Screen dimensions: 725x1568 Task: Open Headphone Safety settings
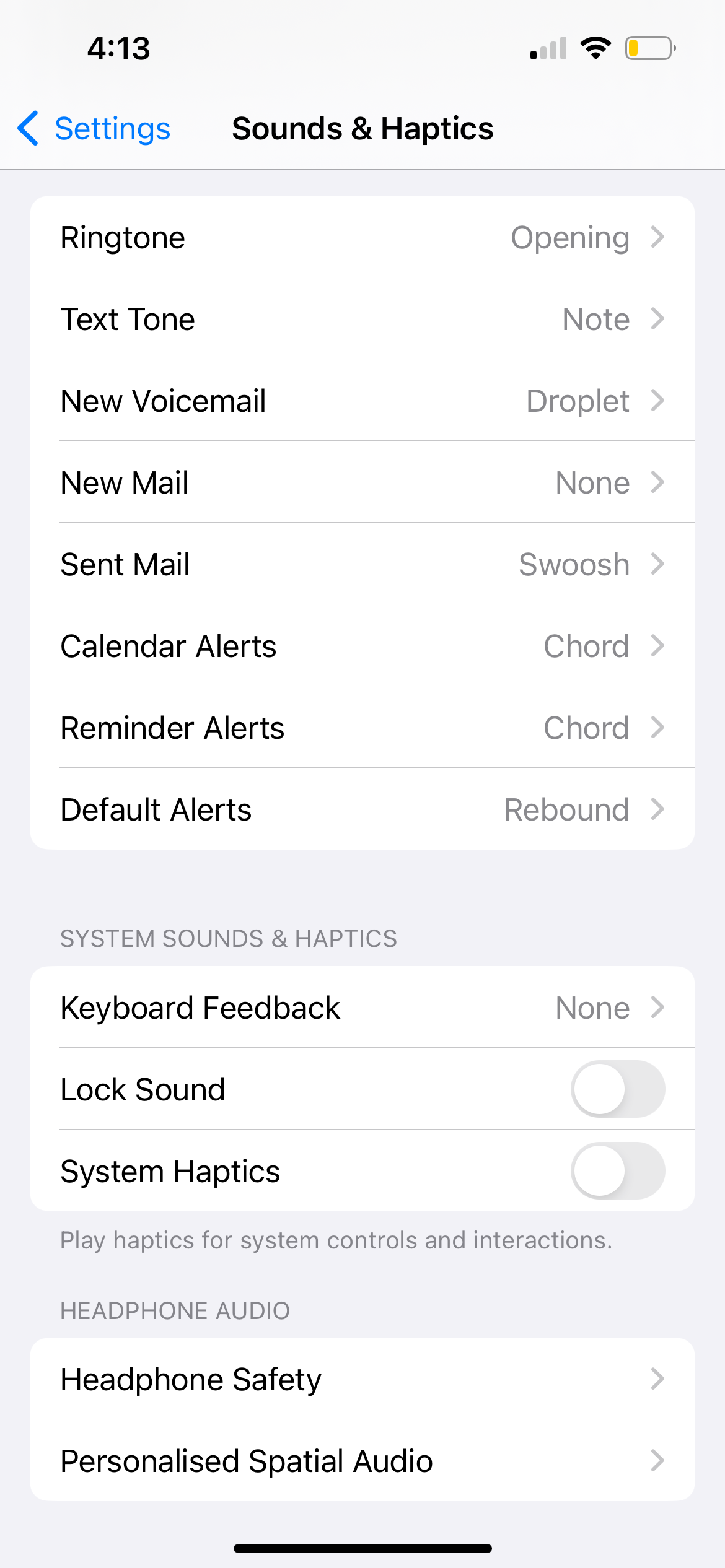pyautogui.click(x=362, y=1378)
